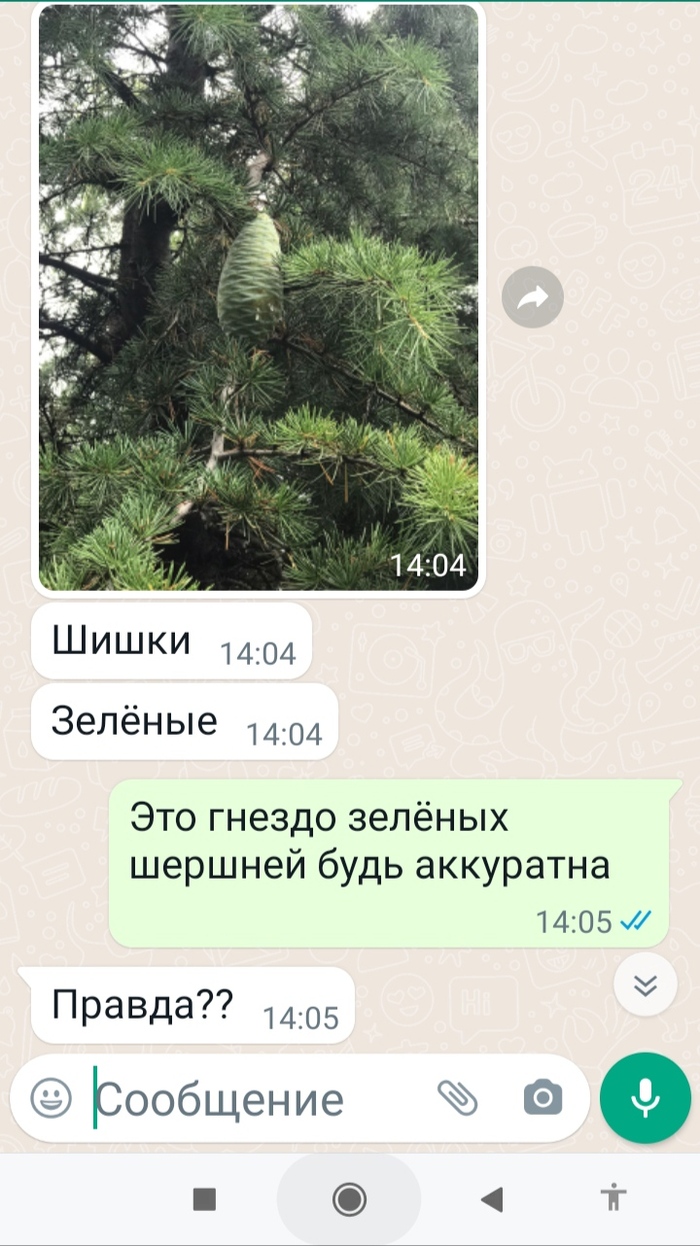
Task: Open the pine cone photo message
Action: (258, 296)
